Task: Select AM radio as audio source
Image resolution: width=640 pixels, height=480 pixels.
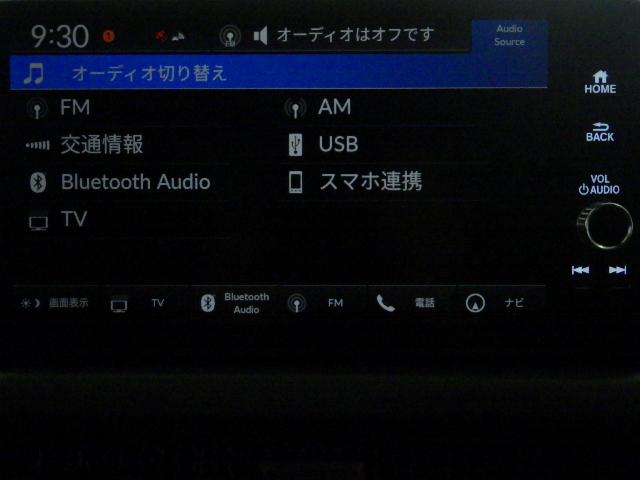Action: click(333, 108)
